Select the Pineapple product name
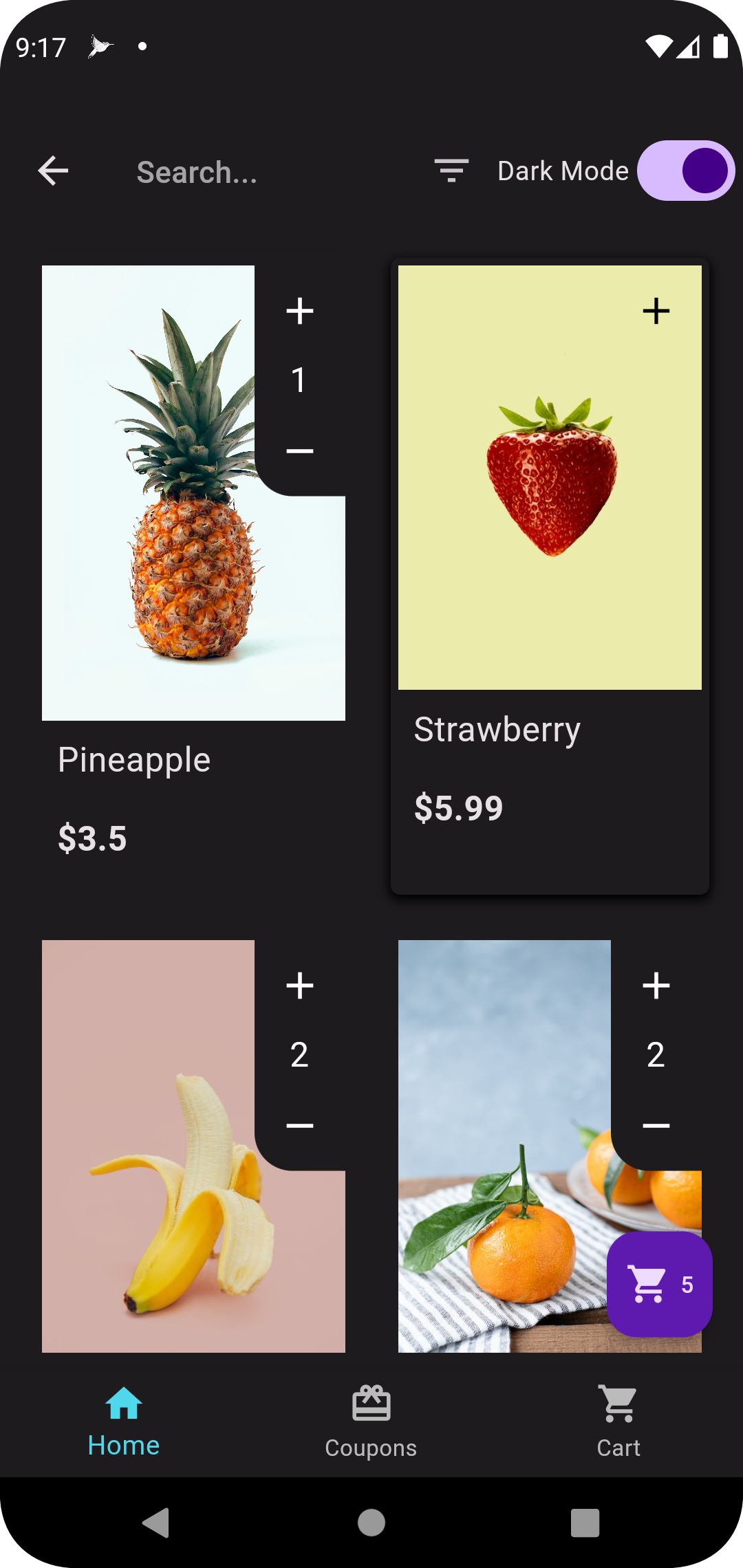743x1568 pixels. 133,760
